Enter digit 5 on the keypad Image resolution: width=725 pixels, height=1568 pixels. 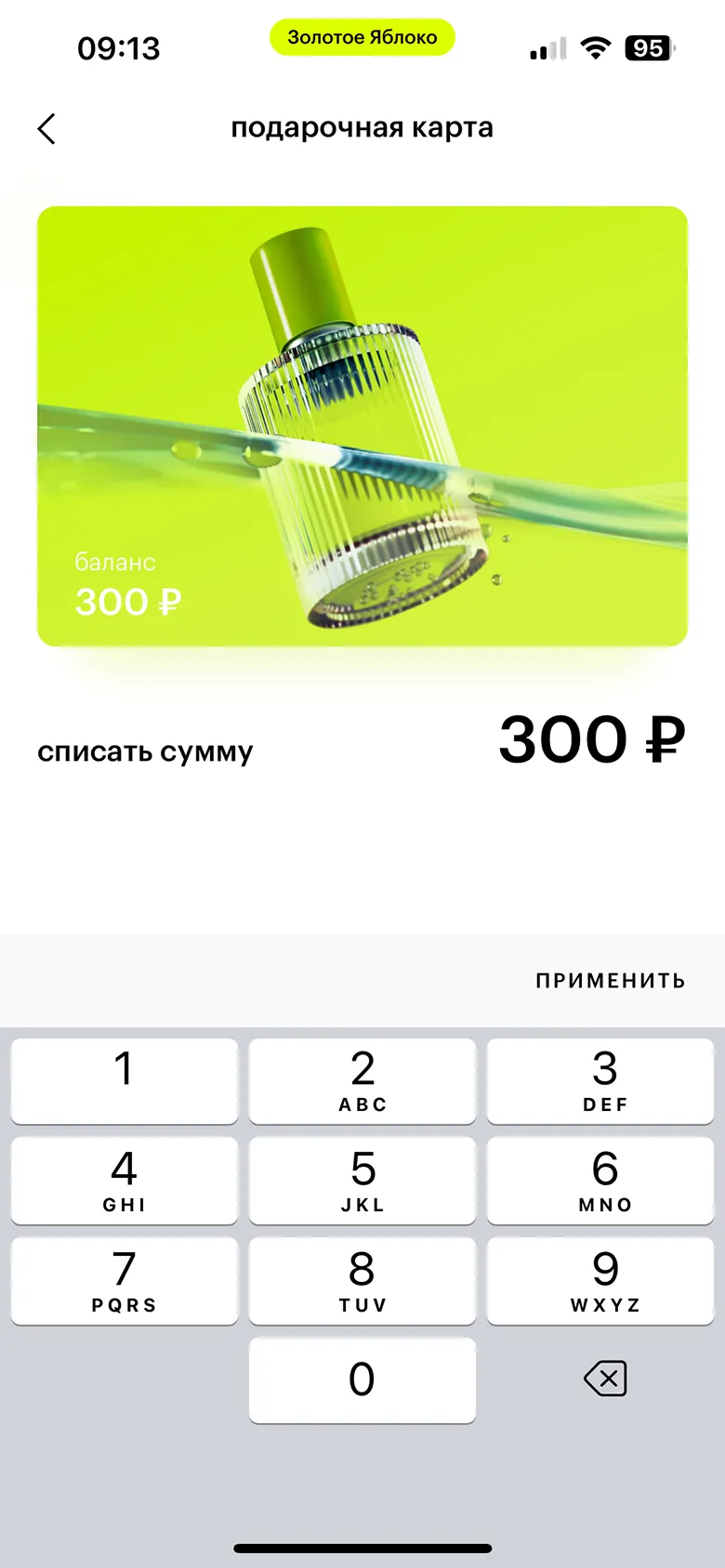(362, 1182)
